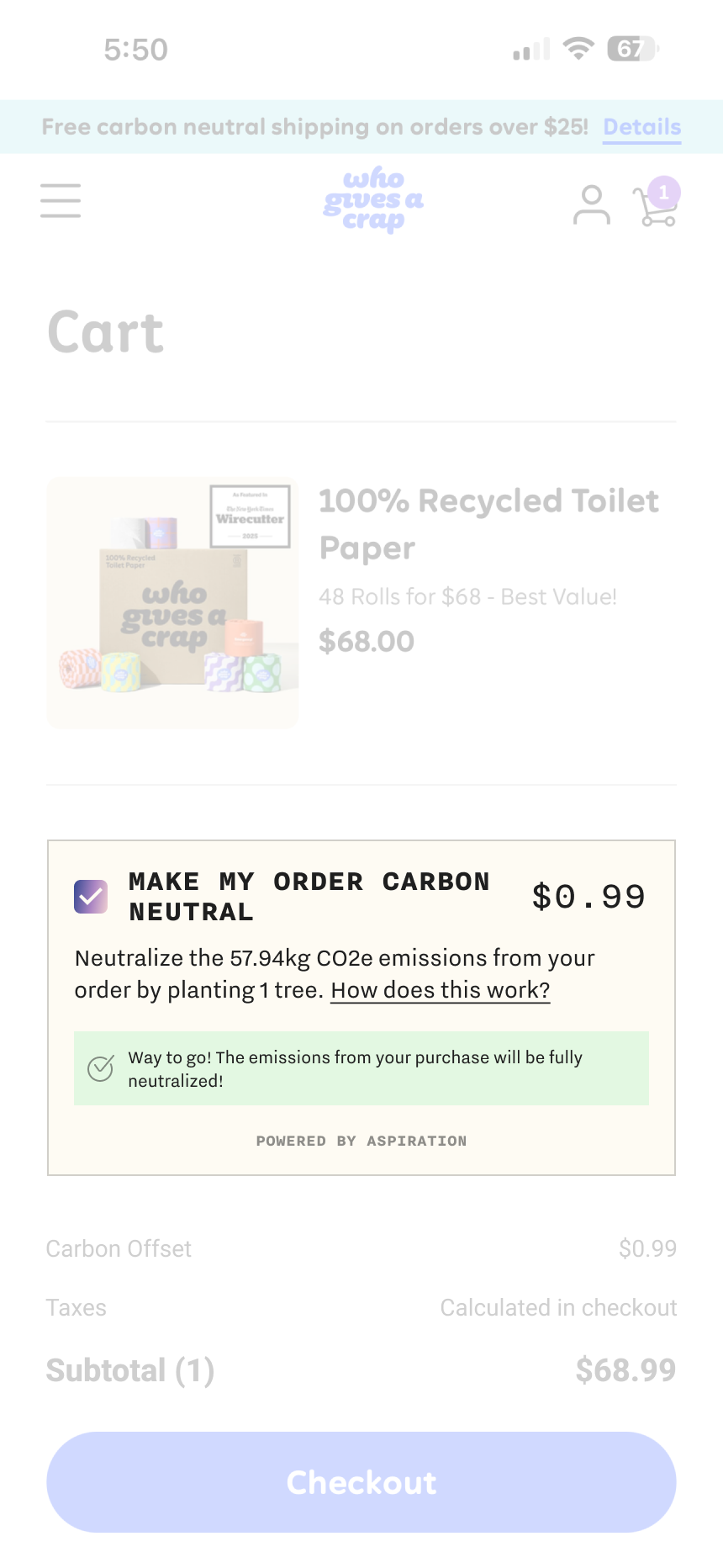Open the Details link in shipping banner

[641, 127]
